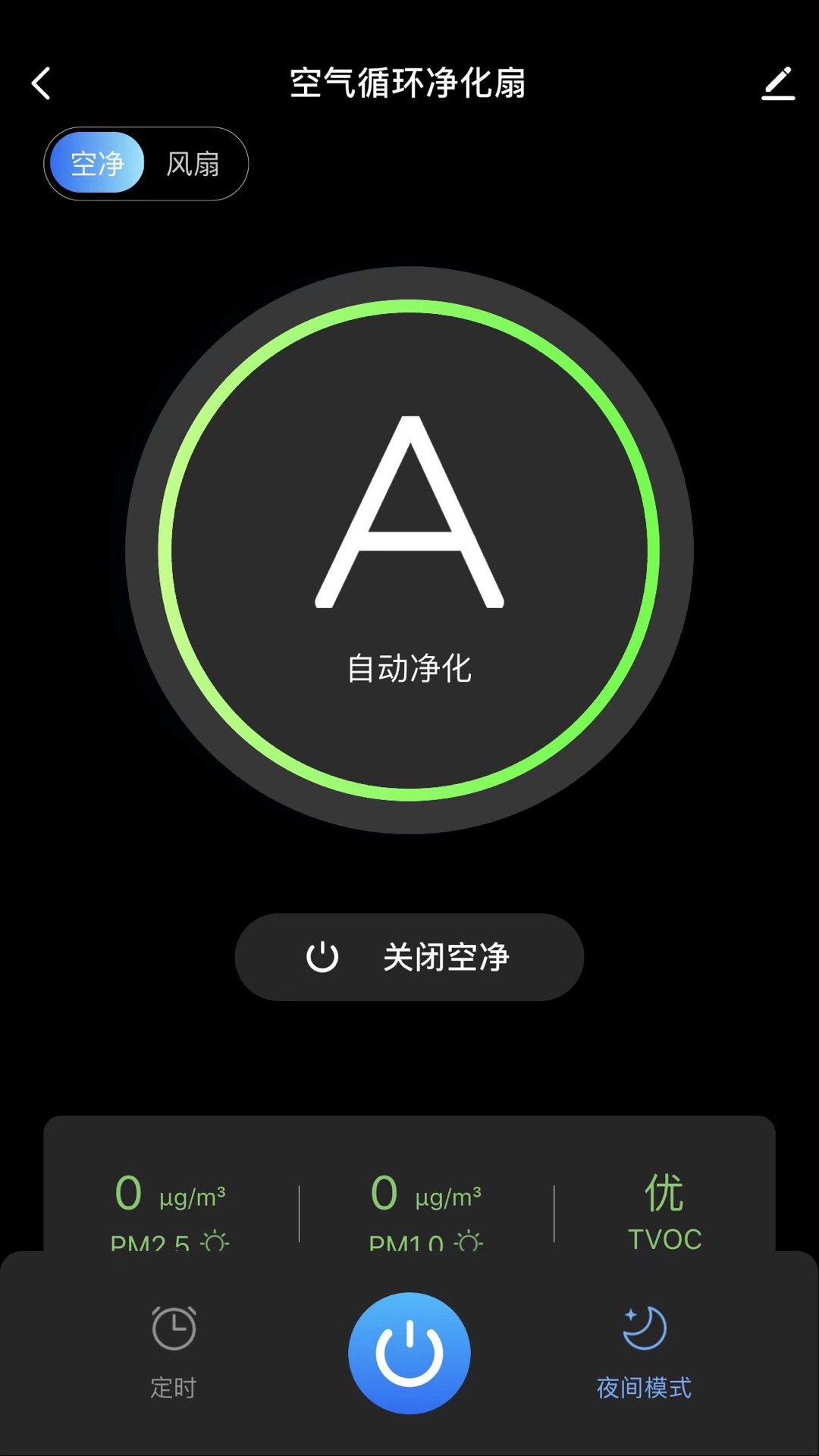Tap the A circle to change purification mode

pos(409,531)
